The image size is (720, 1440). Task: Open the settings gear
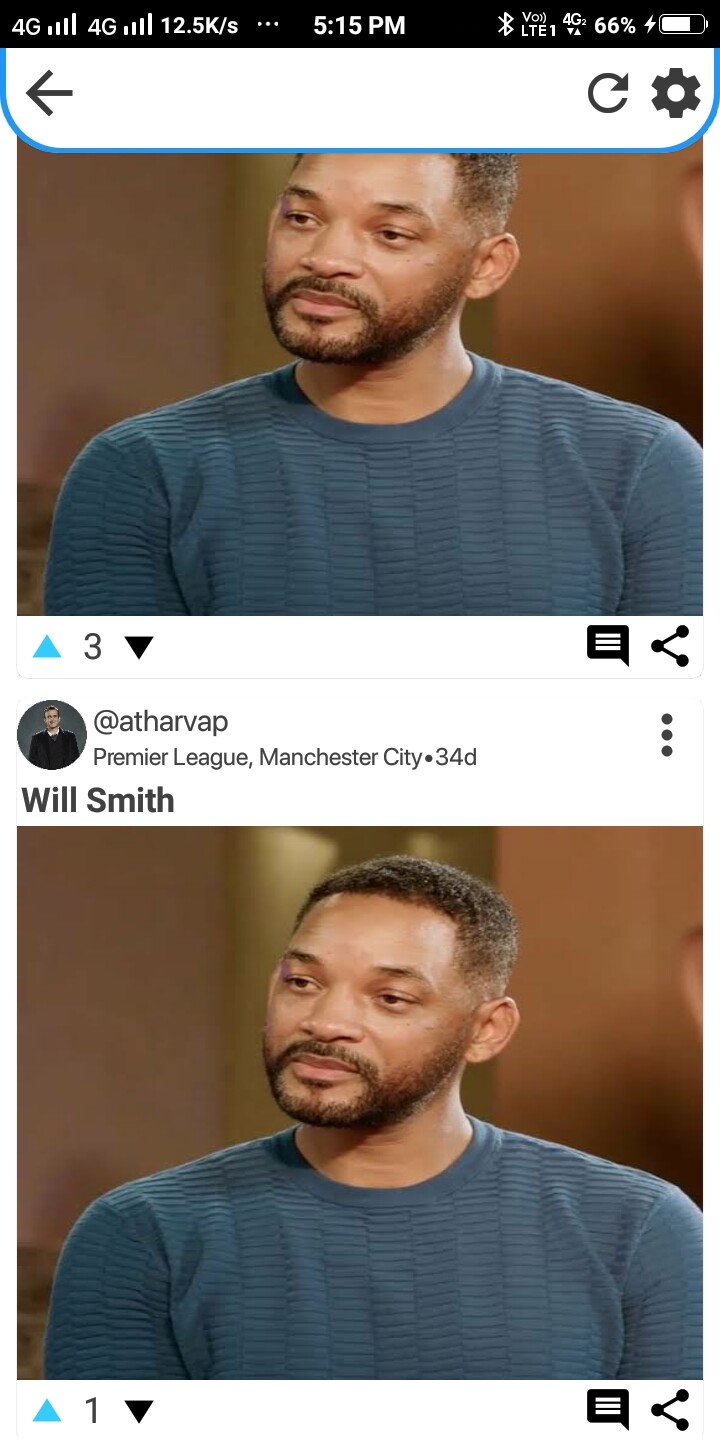point(676,94)
